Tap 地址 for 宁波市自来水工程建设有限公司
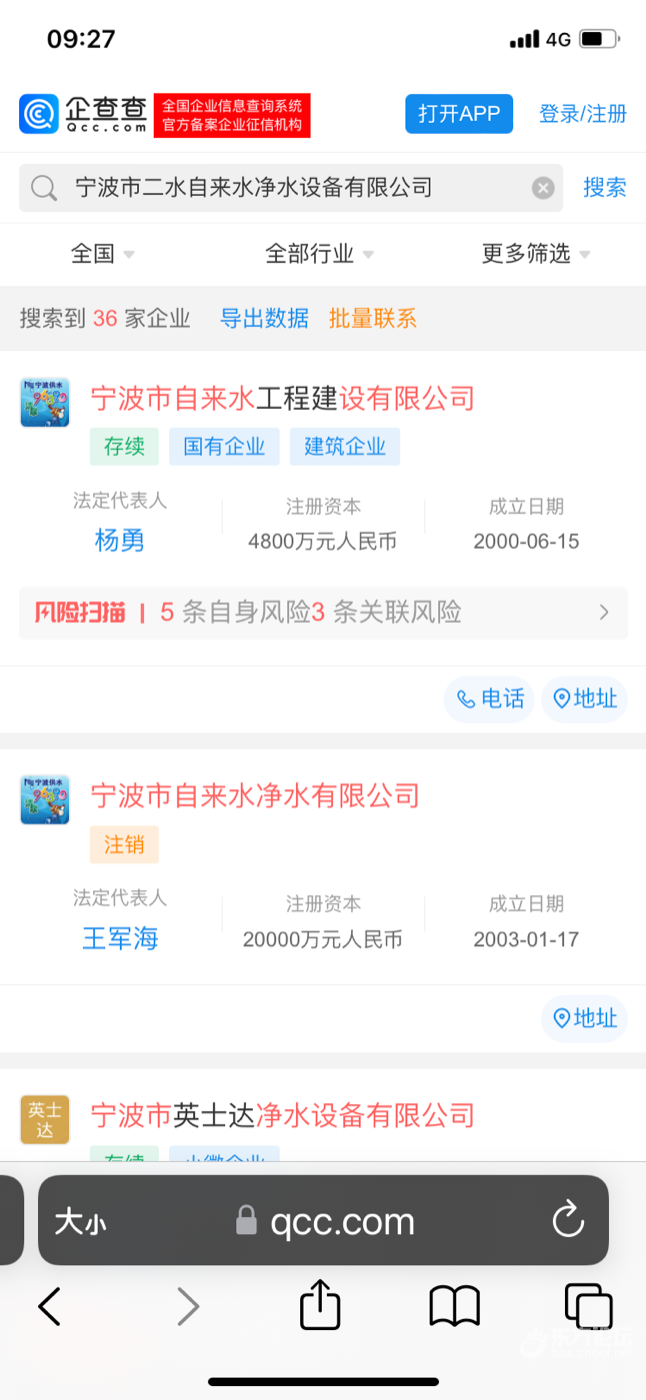This screenshot has width=646, height=1400. point(585,699)
